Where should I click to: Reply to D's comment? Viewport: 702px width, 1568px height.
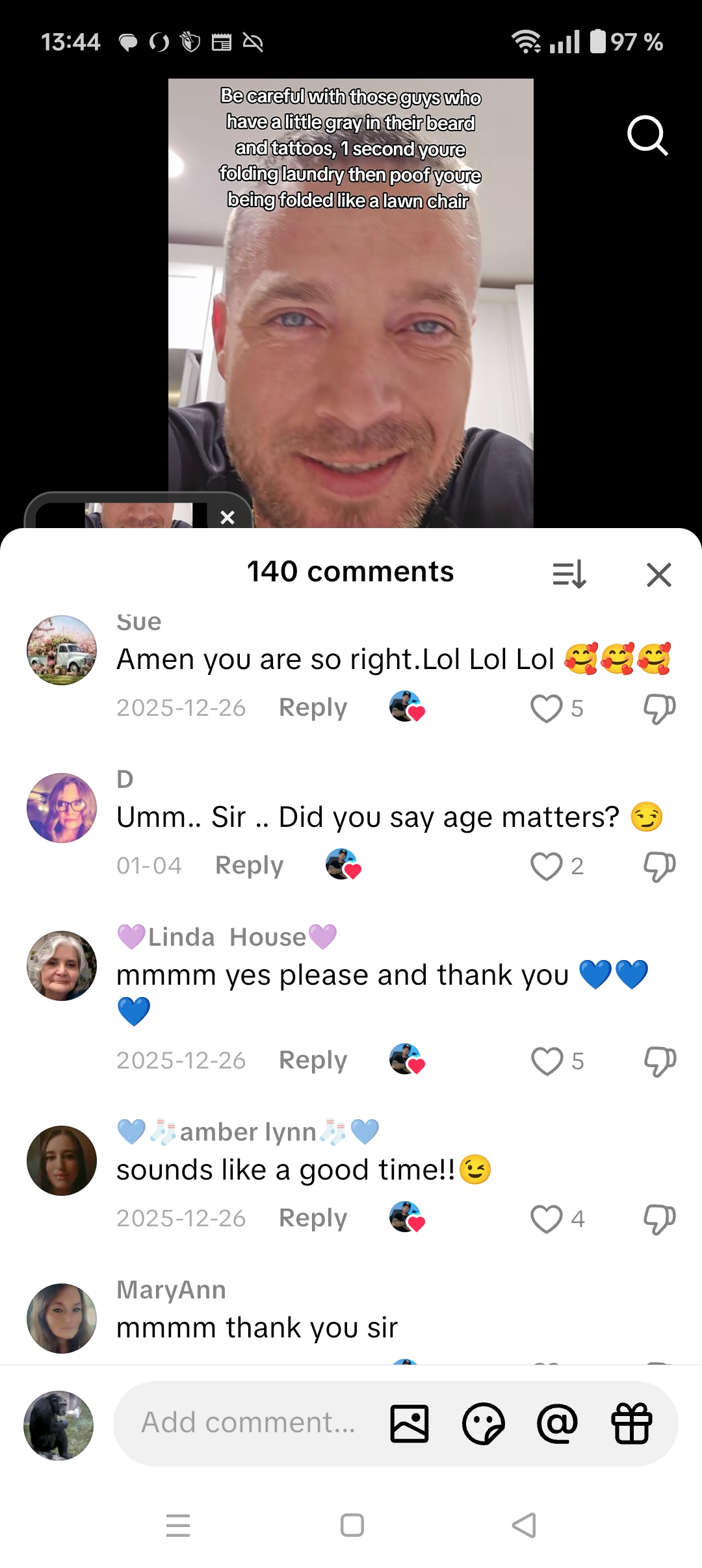249,865
